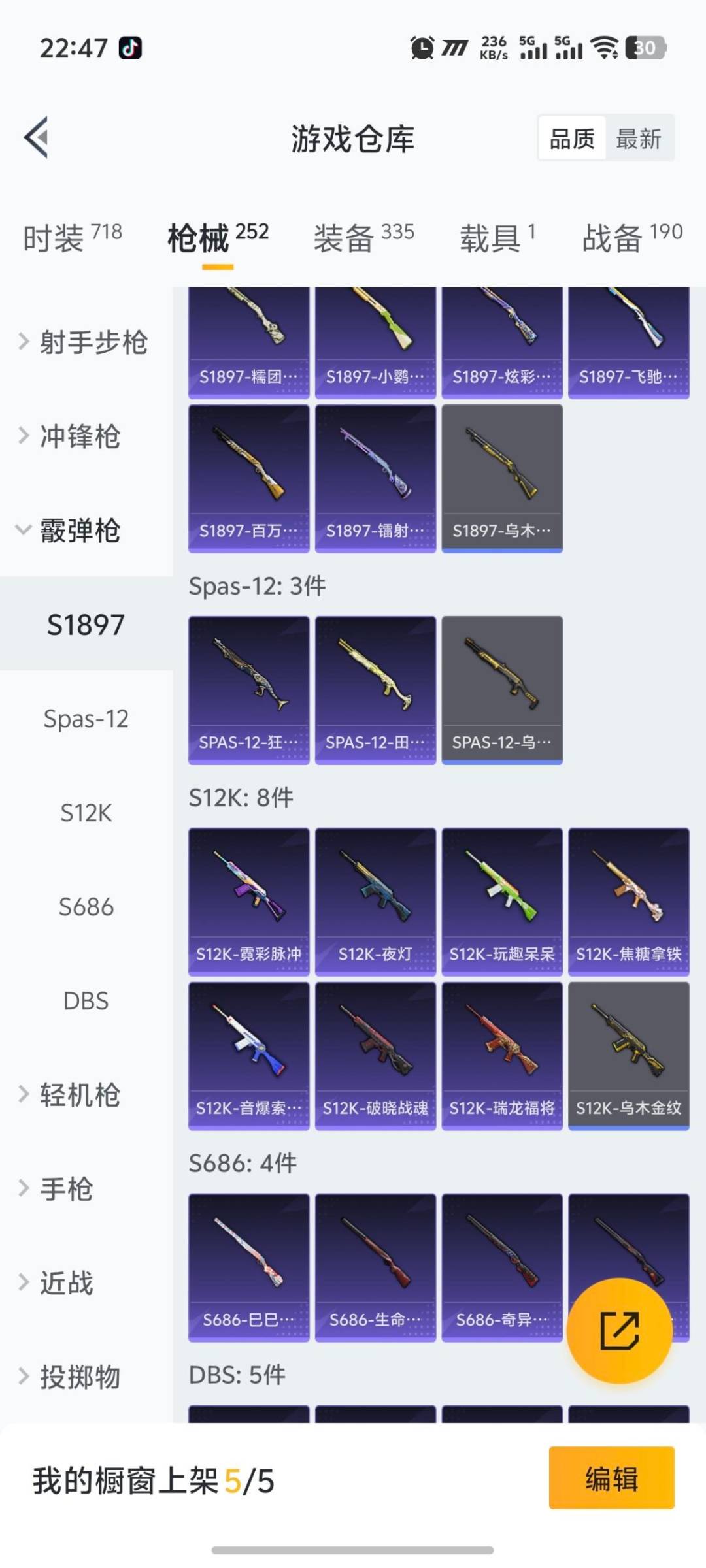Expand the 手枪 category
Viewport: 706px width, 1568px height.
(65, 1189)
